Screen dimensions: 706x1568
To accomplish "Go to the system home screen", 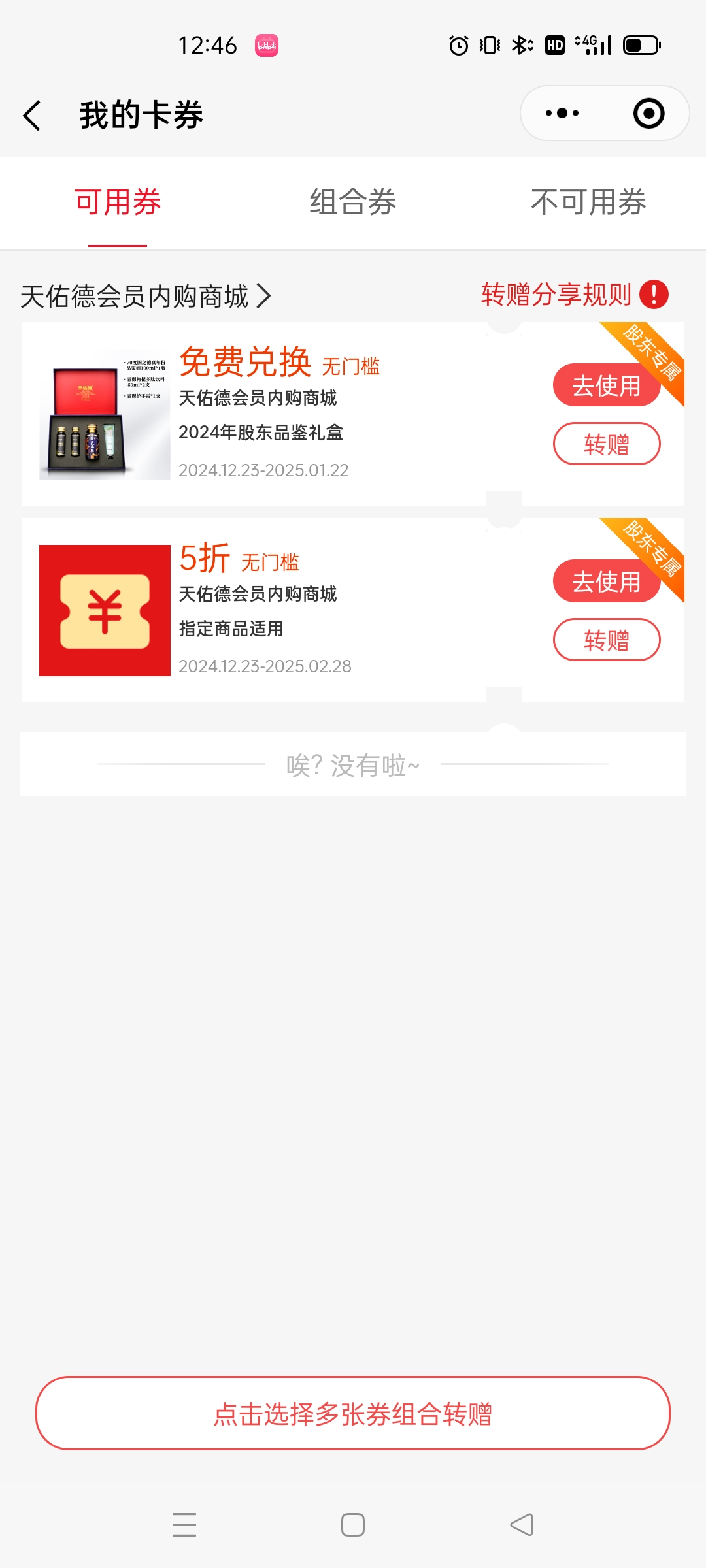I will click(353, 1525).
